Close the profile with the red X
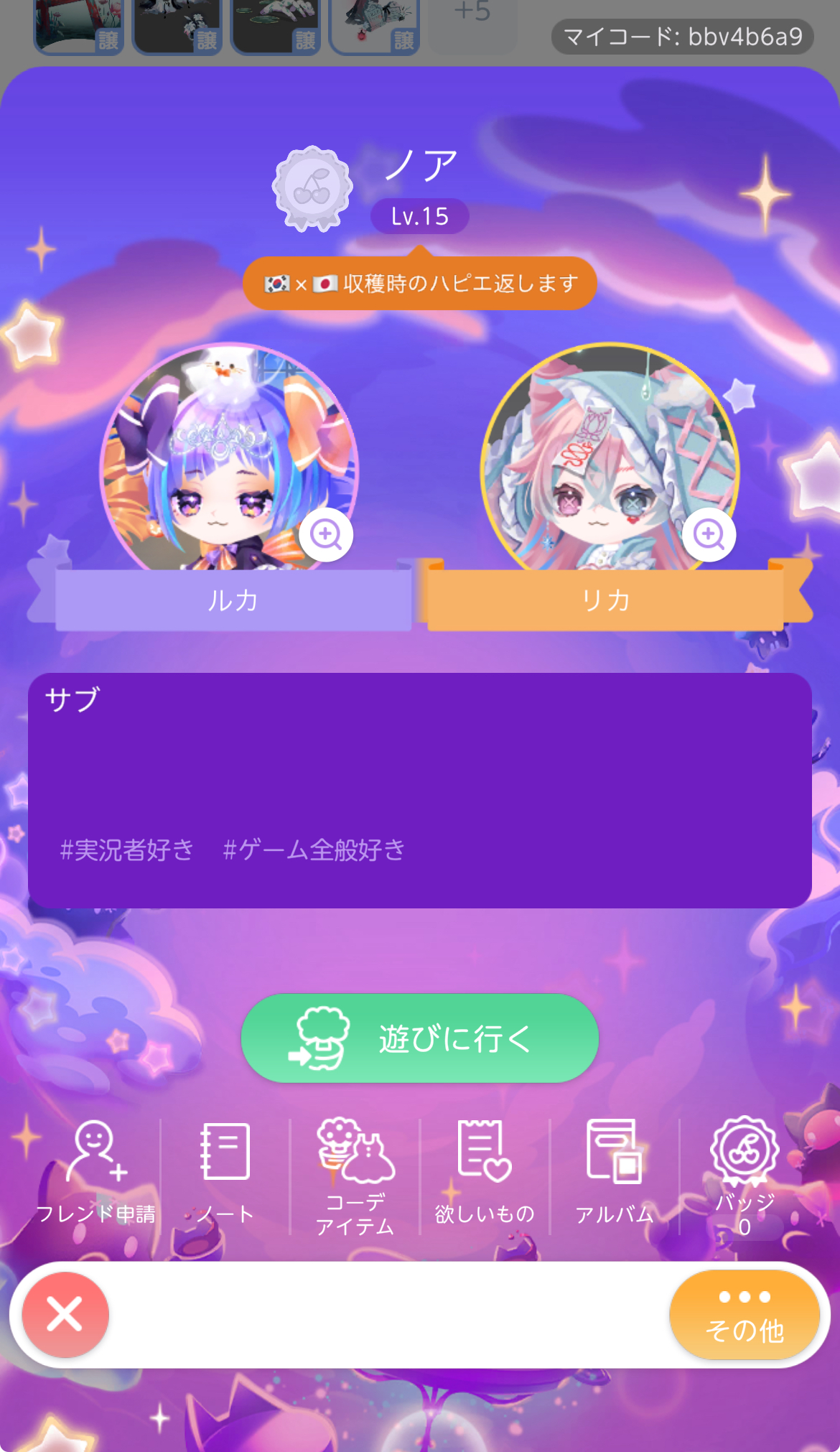 [65, 1314]
